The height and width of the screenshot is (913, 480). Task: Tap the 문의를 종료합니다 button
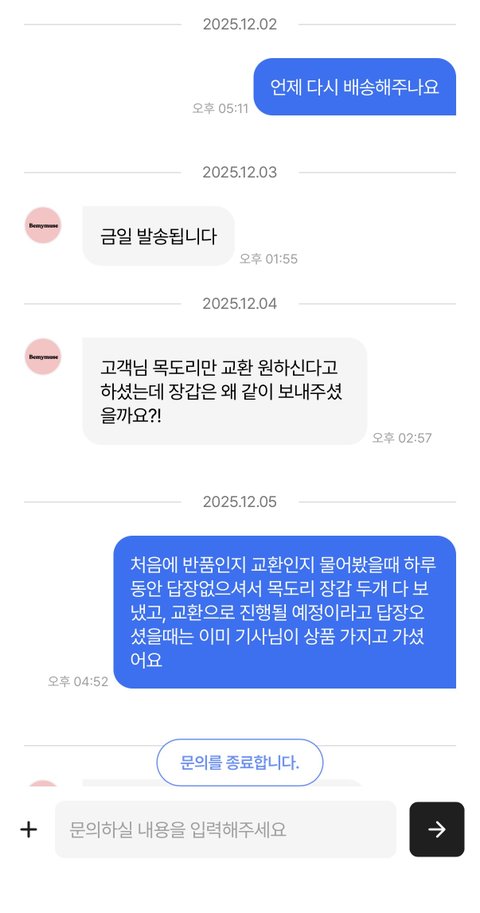click(x=240, y=763)
